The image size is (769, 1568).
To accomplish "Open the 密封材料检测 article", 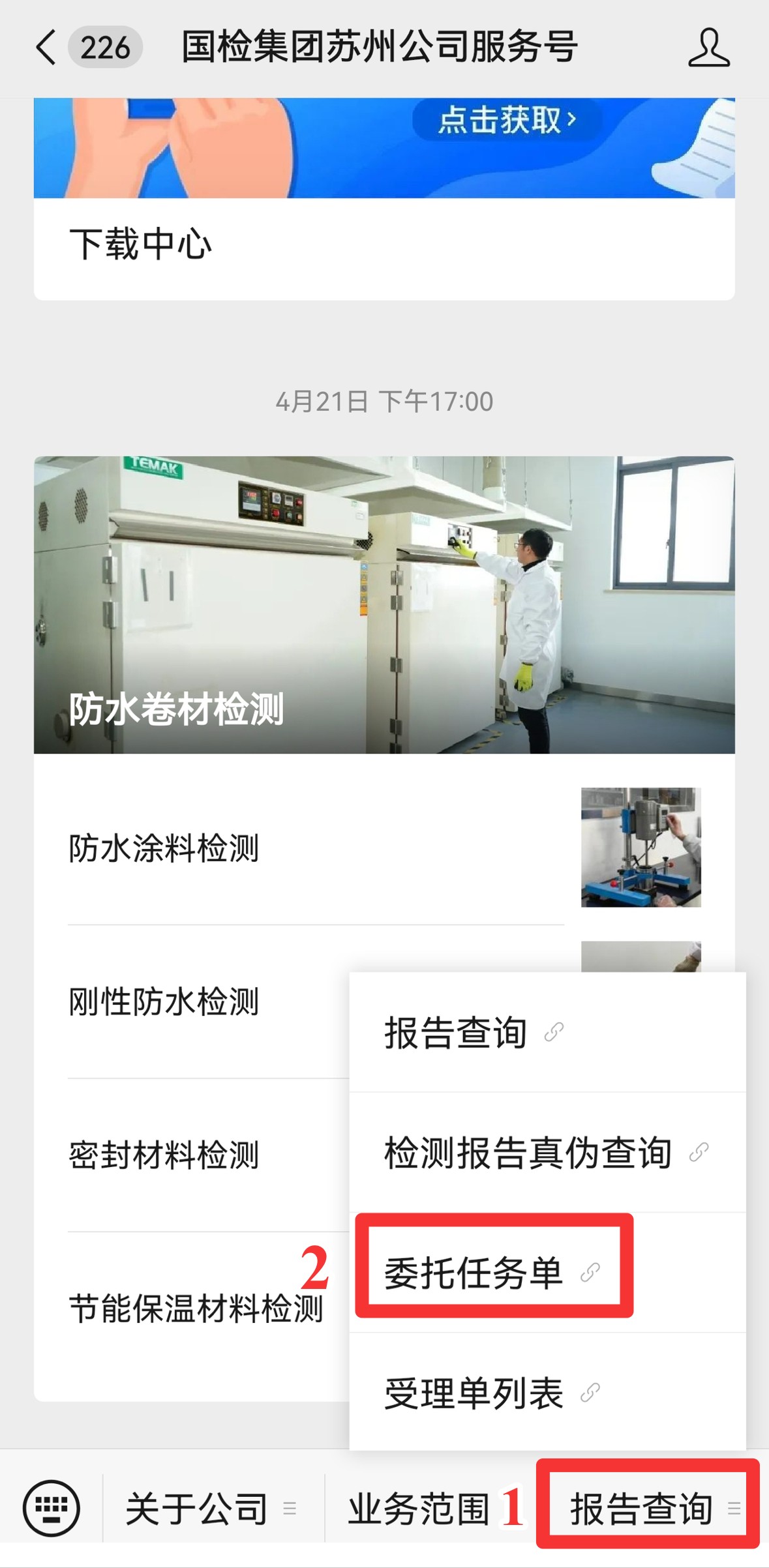I will [x=196, y=1155].
